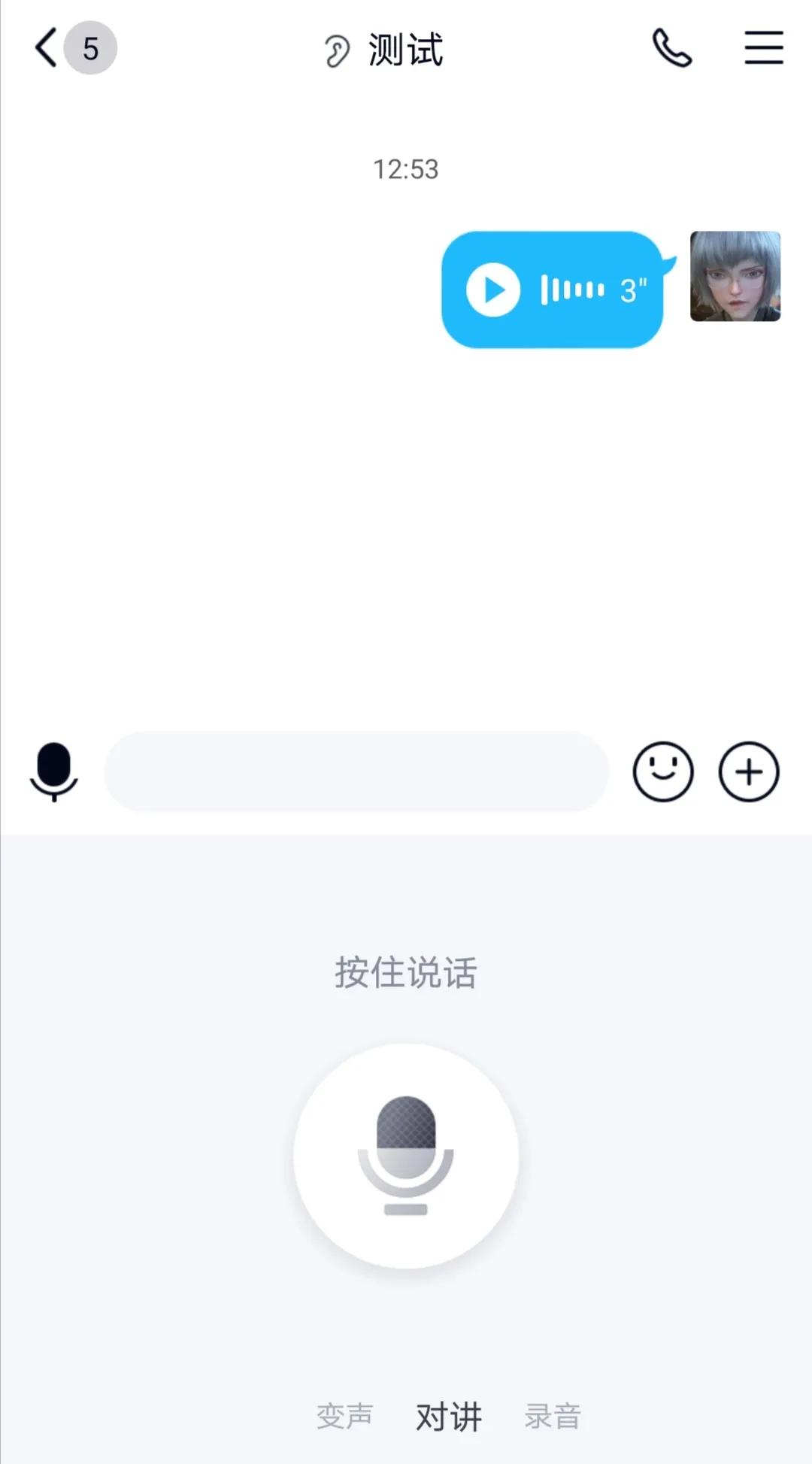Select the 对讲 intercom tab

[447, 1414]
